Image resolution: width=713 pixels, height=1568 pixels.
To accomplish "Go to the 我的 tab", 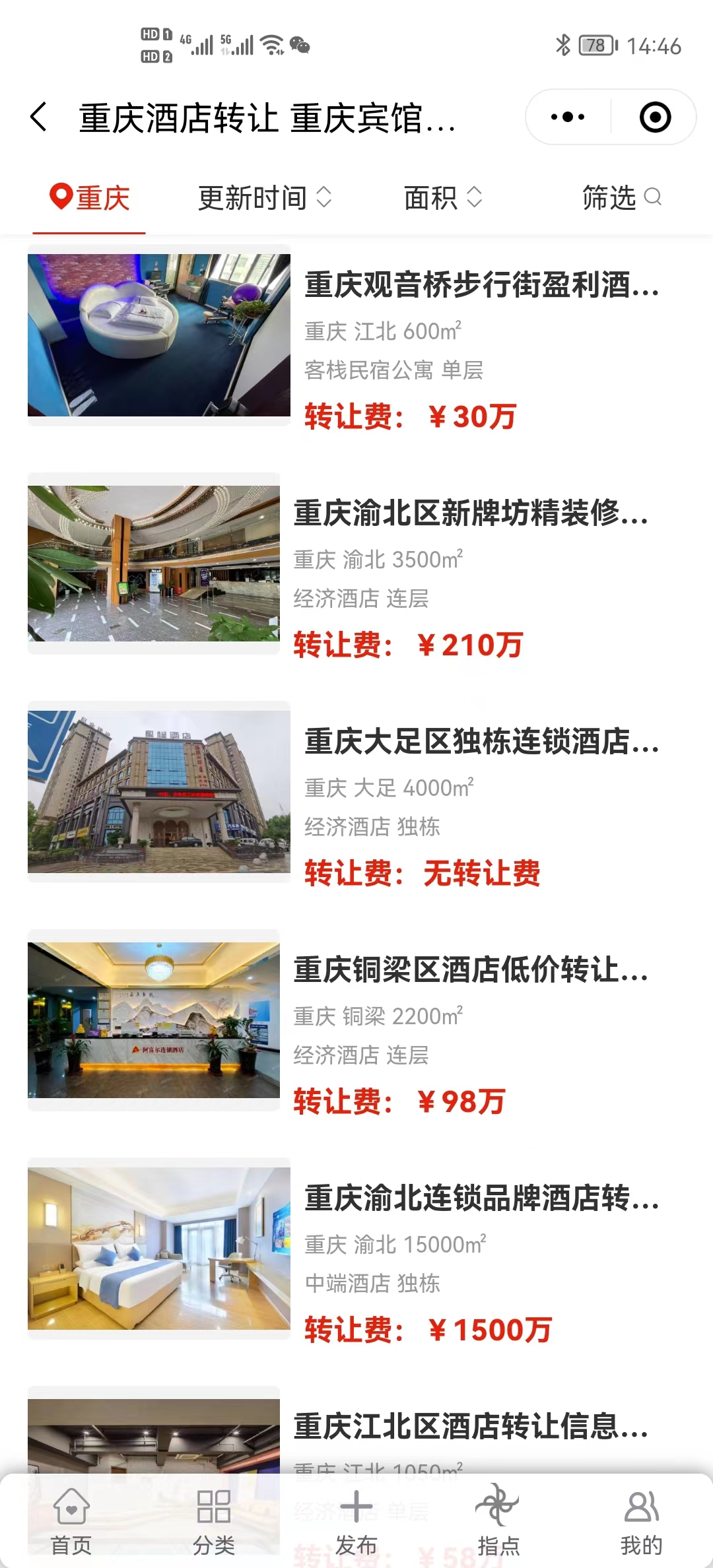I will (x=641, y=1520).
